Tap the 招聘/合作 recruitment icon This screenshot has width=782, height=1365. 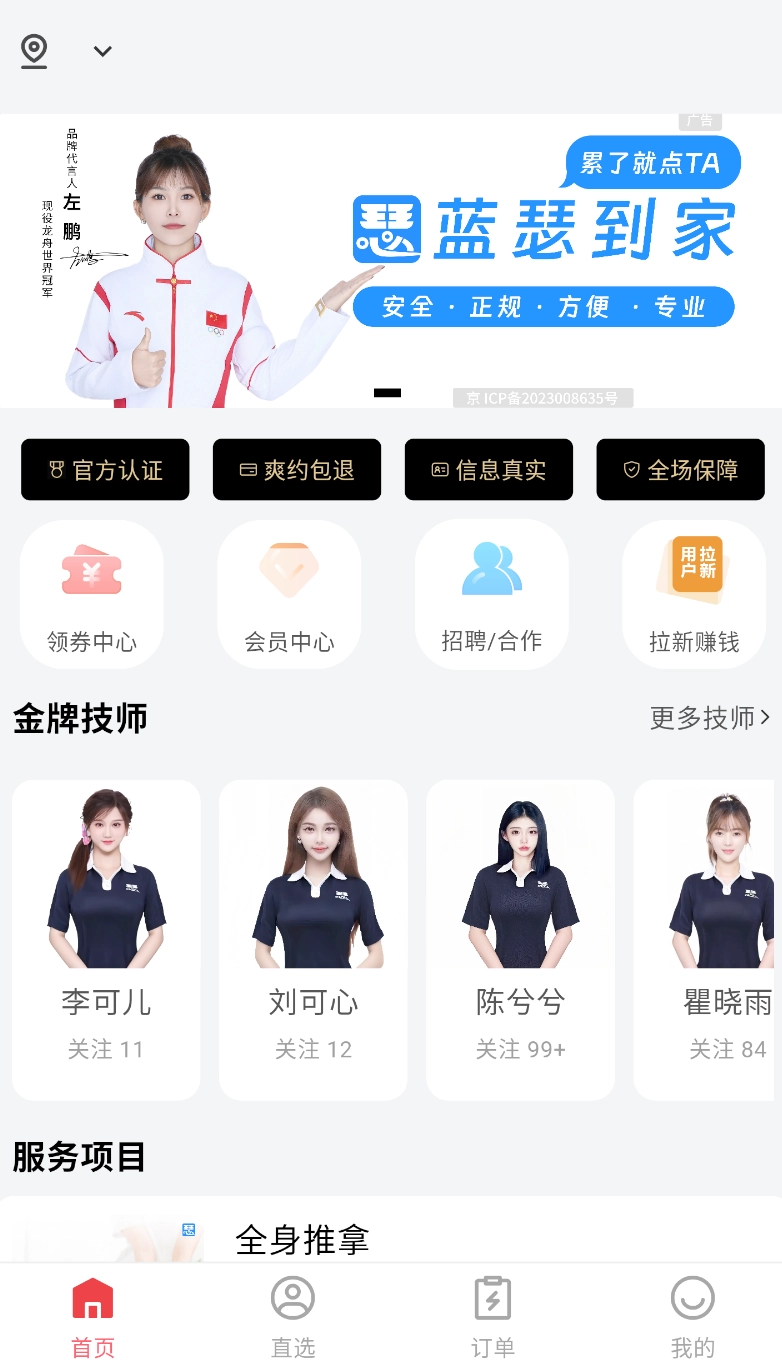[x=491, y=593]
